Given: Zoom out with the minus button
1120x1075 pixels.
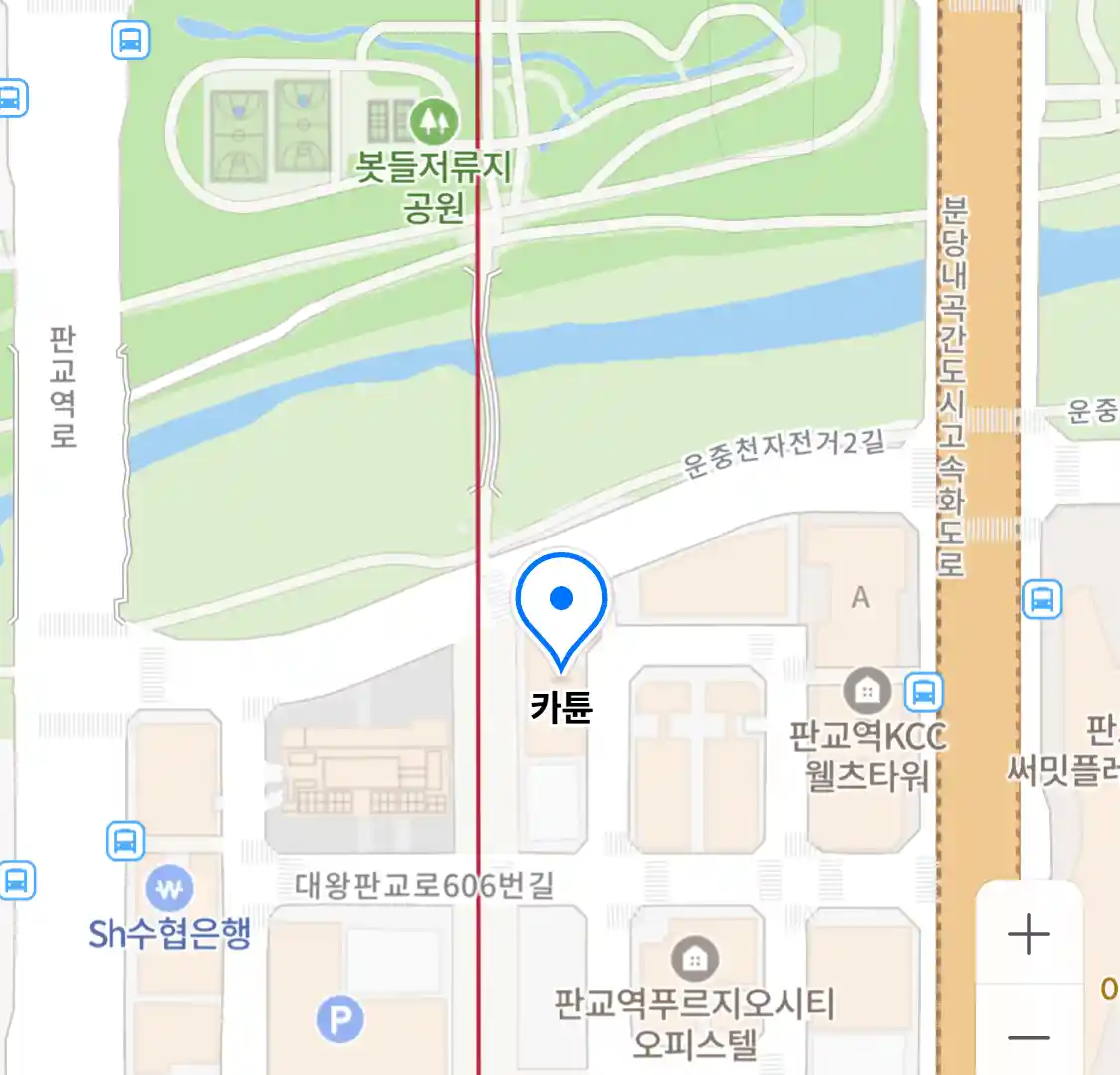Looking at the screenshot, I should [1028, 1037].
